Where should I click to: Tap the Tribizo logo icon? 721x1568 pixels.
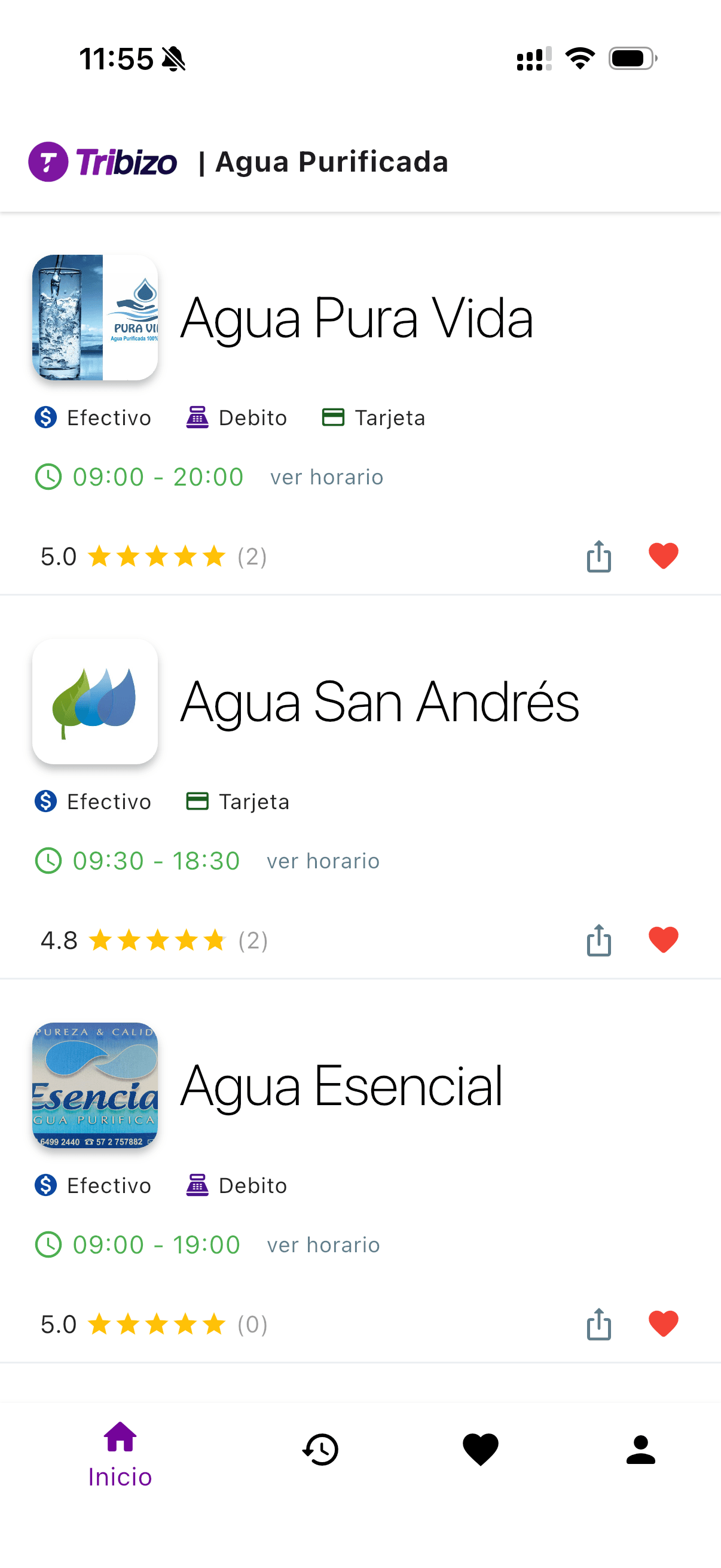(x=47, y=161)
